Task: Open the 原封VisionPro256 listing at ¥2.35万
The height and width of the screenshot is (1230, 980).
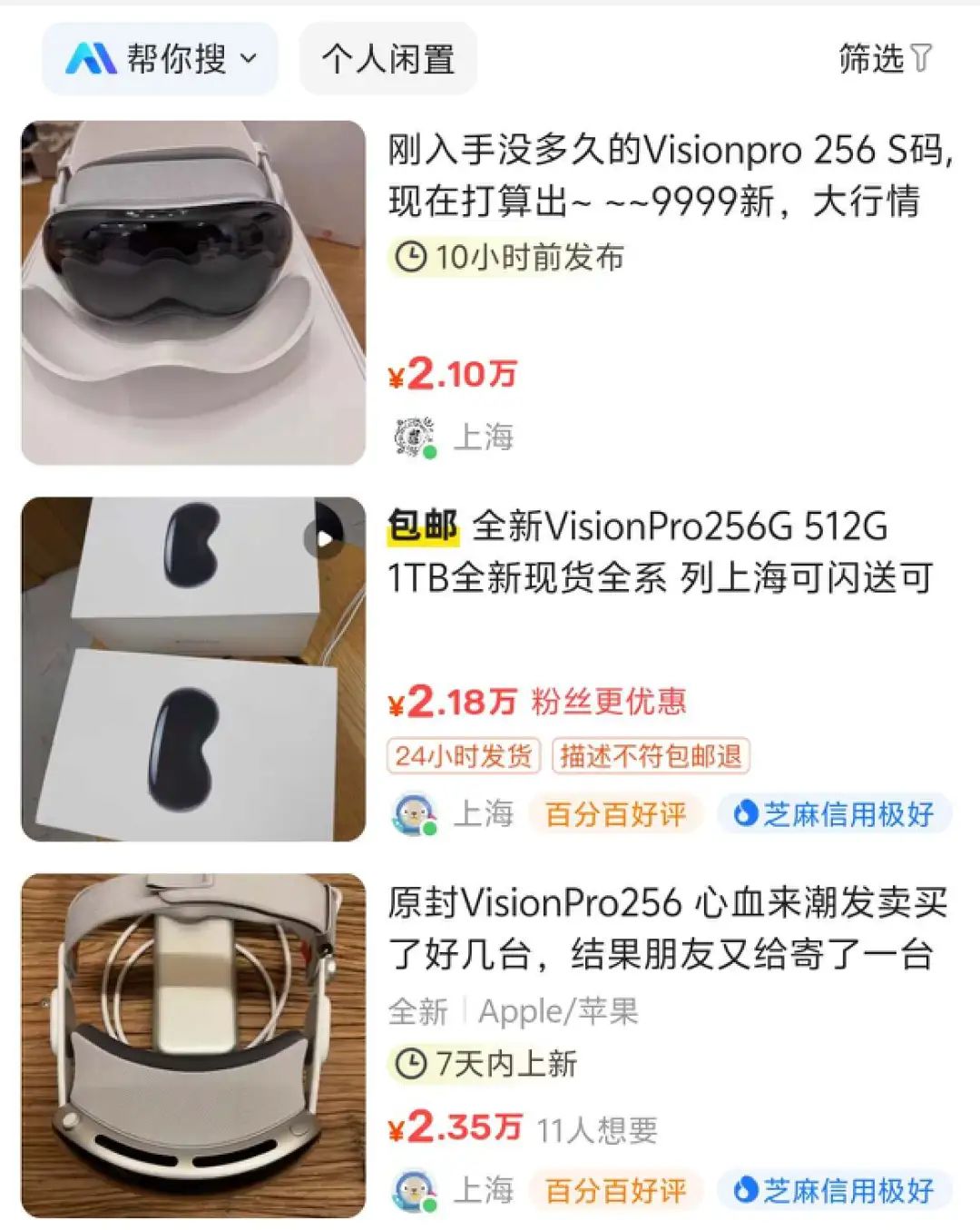Action: 670,928
